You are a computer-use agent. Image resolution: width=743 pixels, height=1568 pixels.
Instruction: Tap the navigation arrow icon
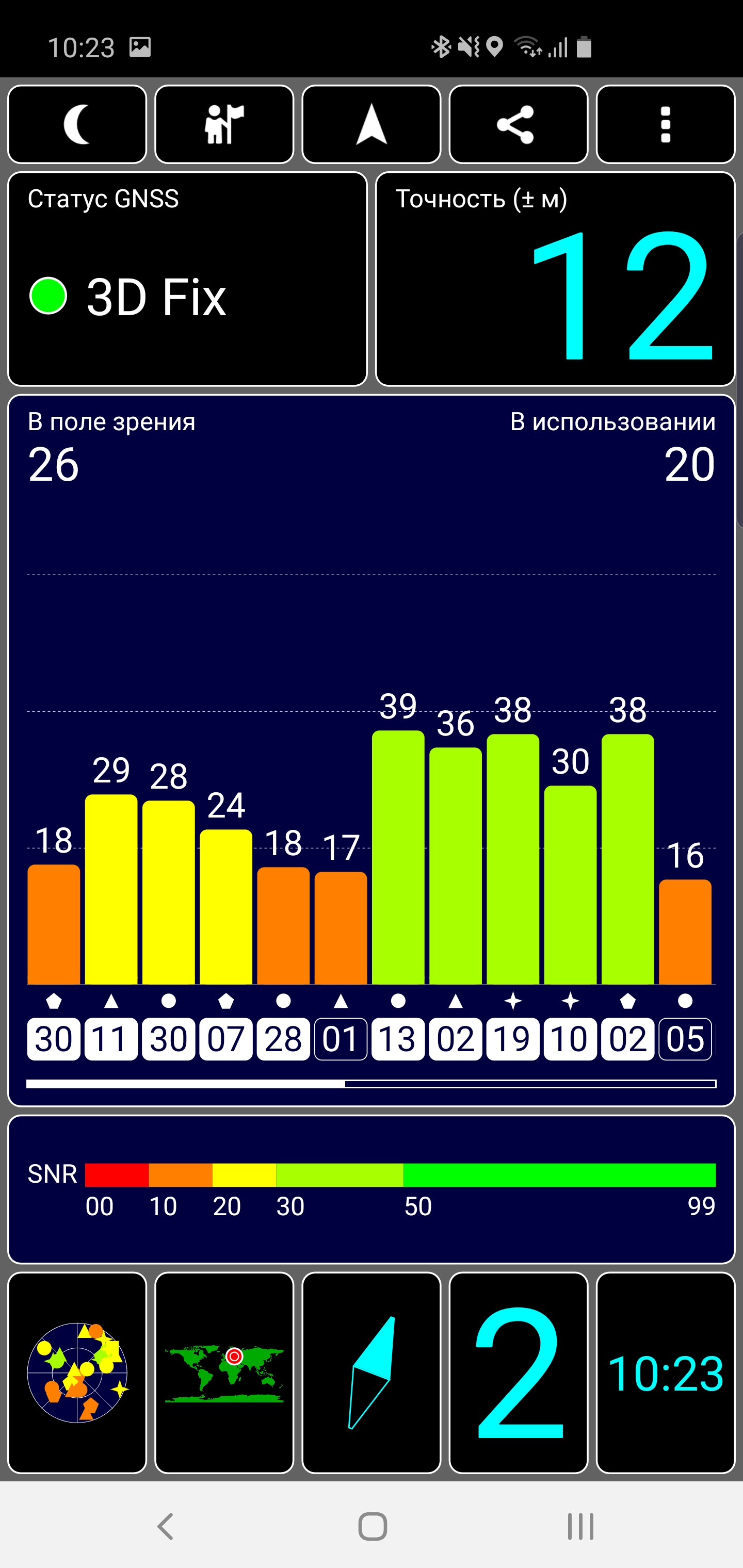click(372, 124)
